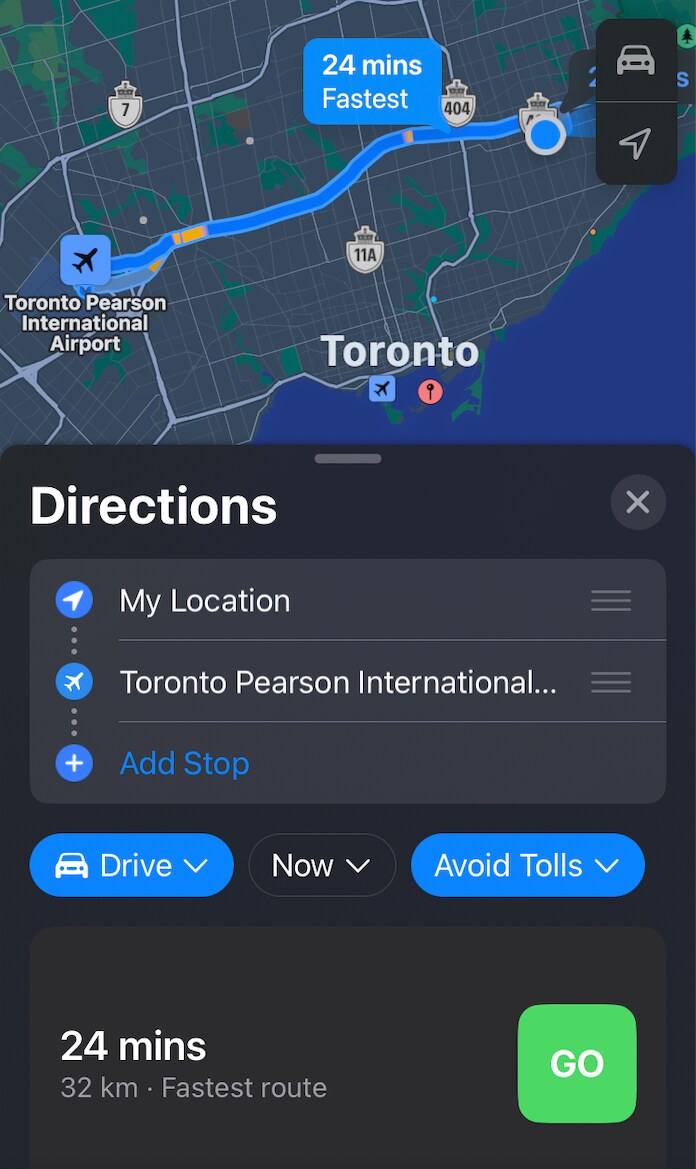
Task: Start navigation with the GO button
Action: [x=577, y=1063]
